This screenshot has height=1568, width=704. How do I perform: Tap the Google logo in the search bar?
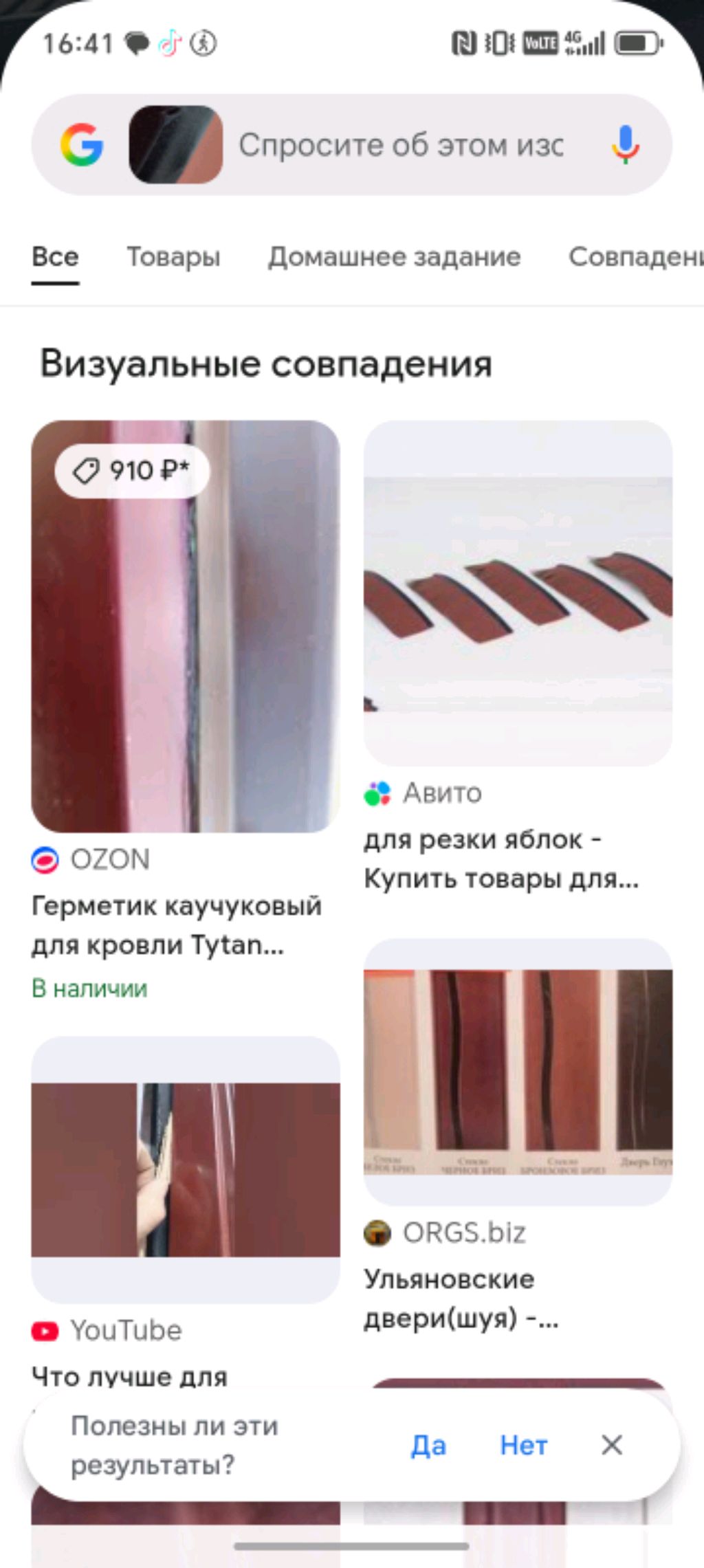point(82,145)
